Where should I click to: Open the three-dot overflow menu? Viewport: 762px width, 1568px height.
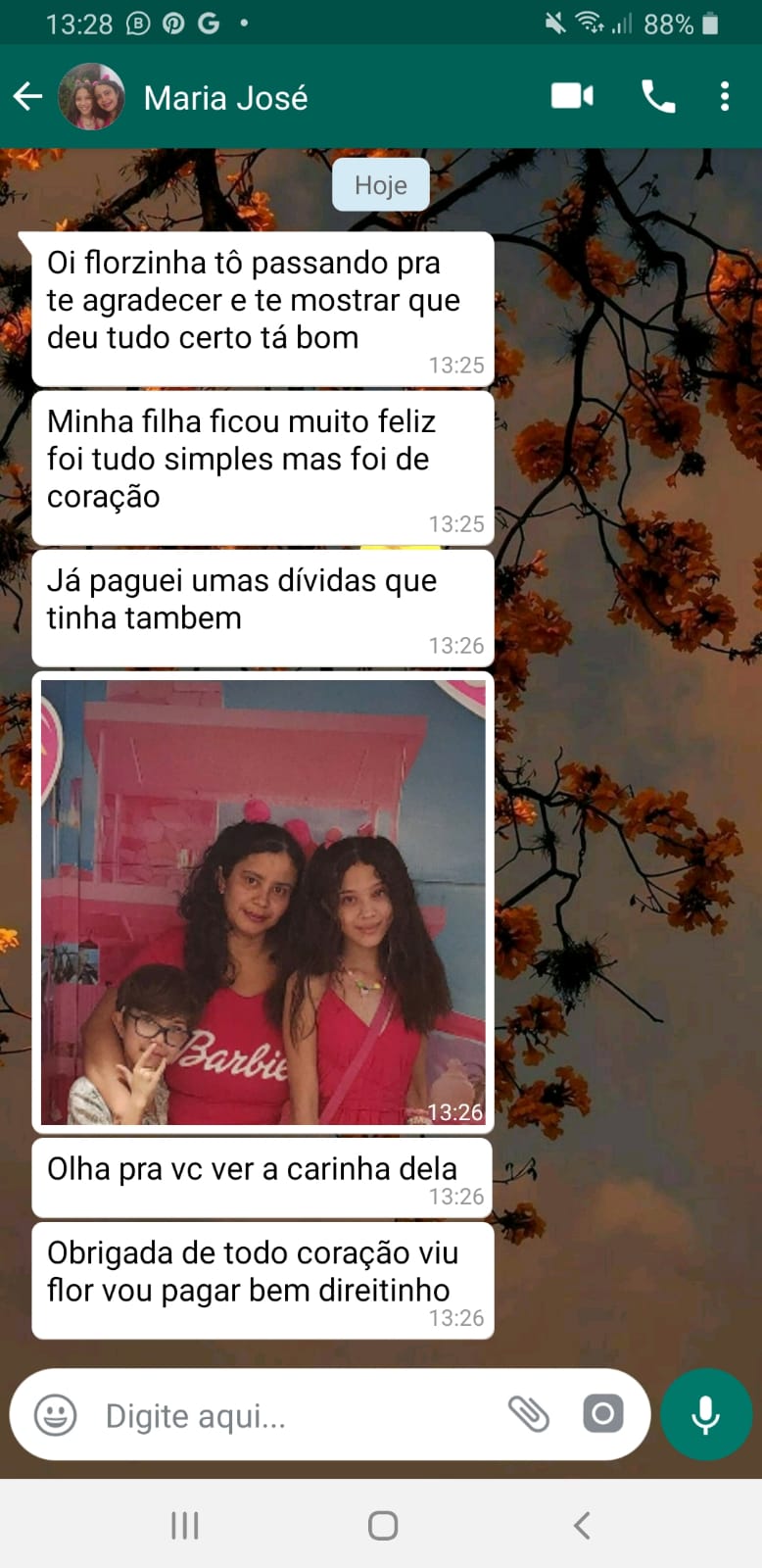point(725,96)
